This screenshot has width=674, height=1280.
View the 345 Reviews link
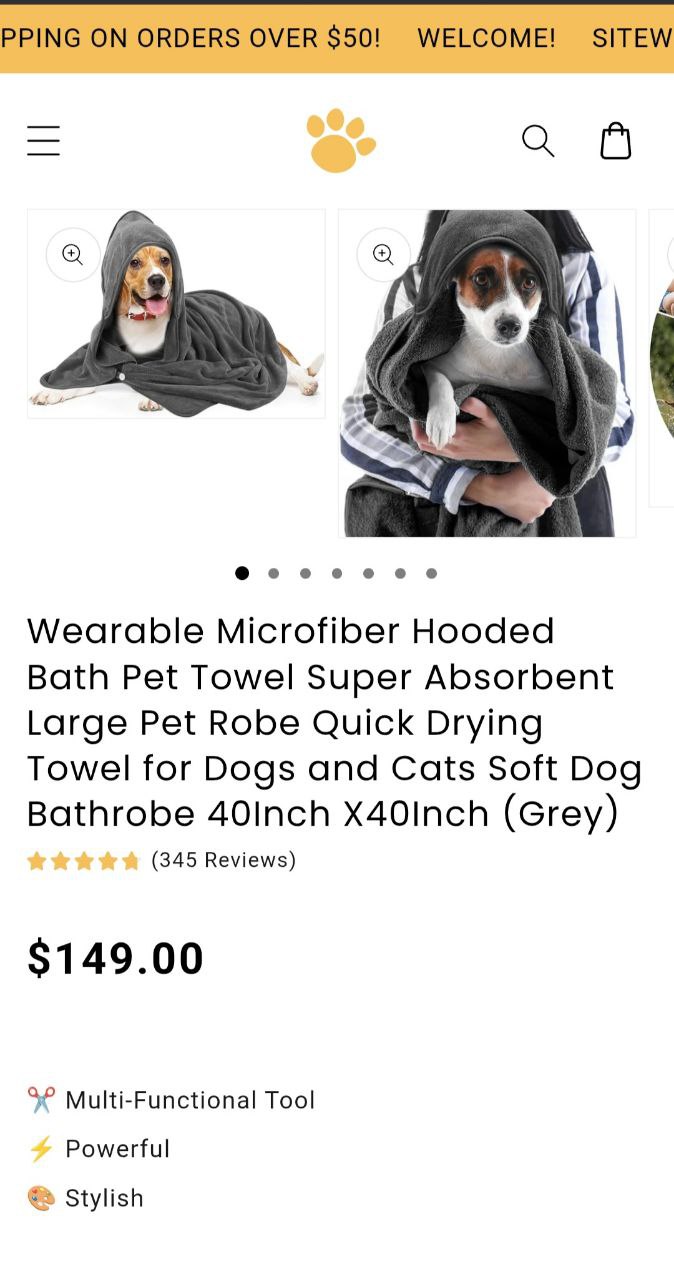point(223,860)
